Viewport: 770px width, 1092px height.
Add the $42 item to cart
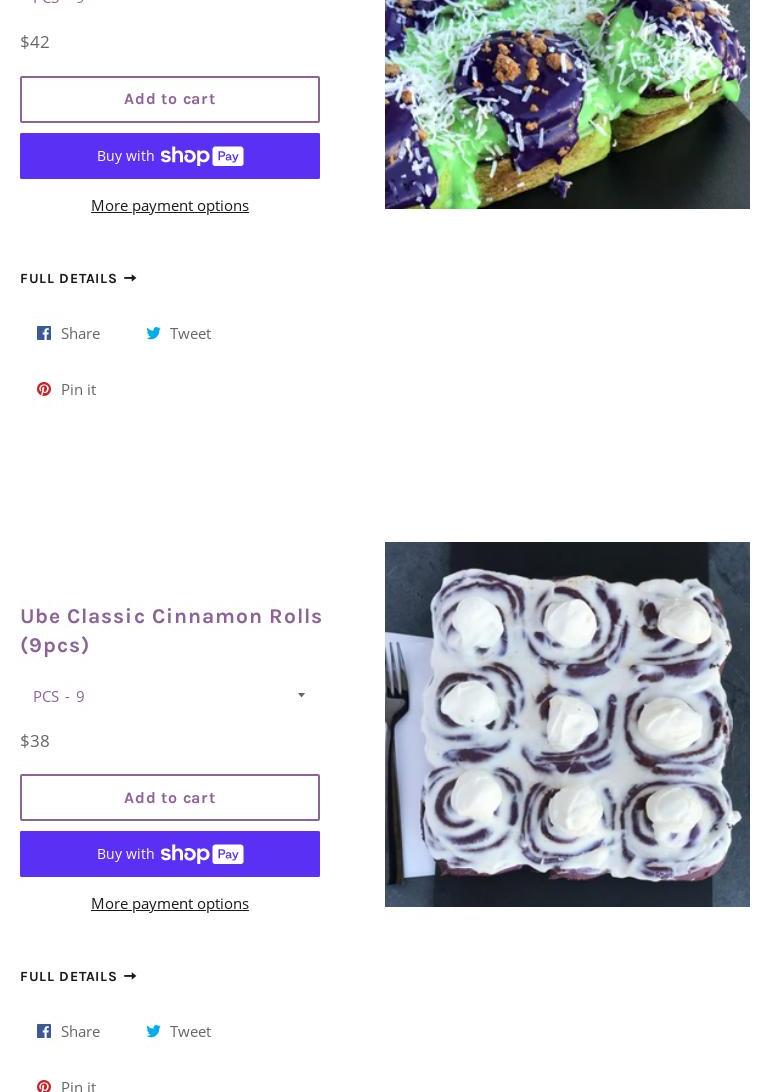(170, 99)
